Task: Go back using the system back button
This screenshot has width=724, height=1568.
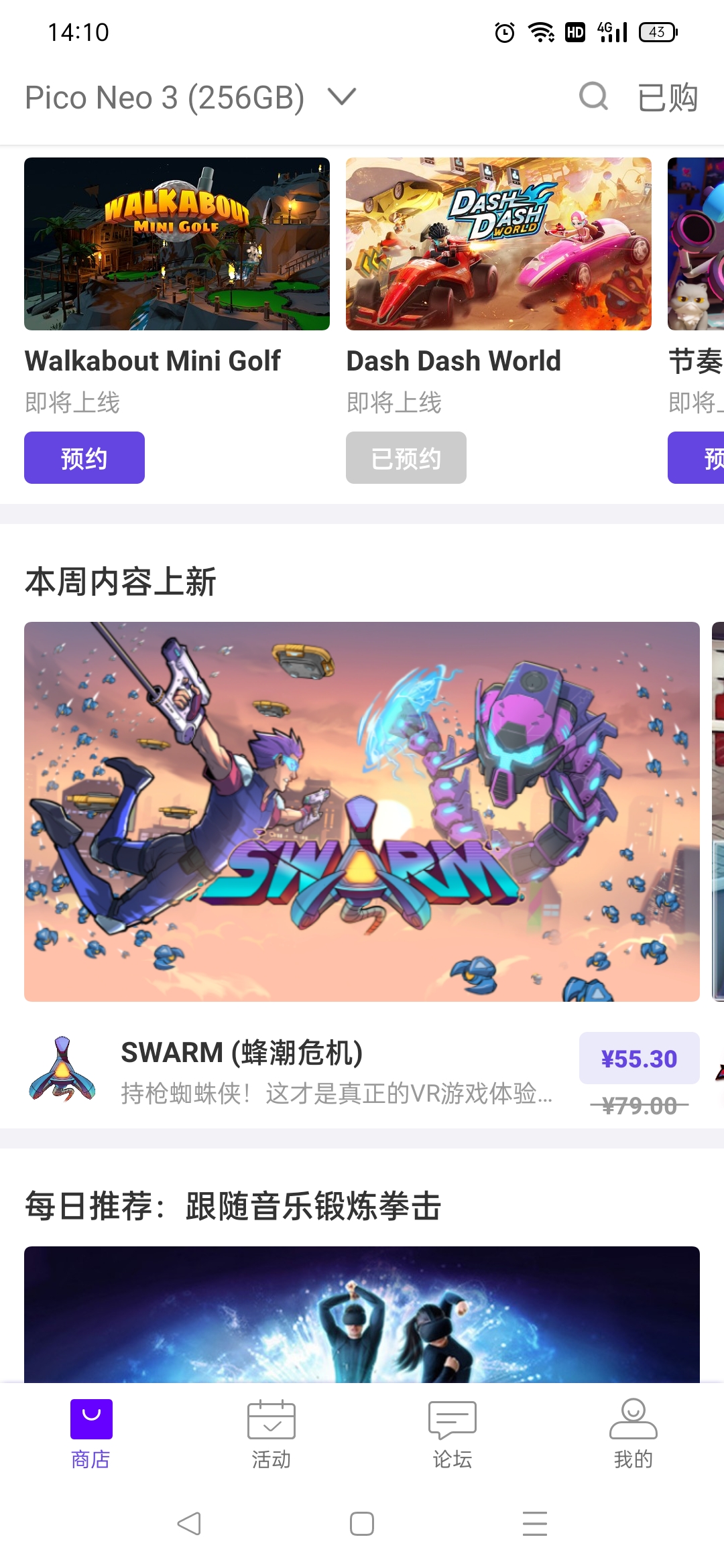Action: [189, 1524]
